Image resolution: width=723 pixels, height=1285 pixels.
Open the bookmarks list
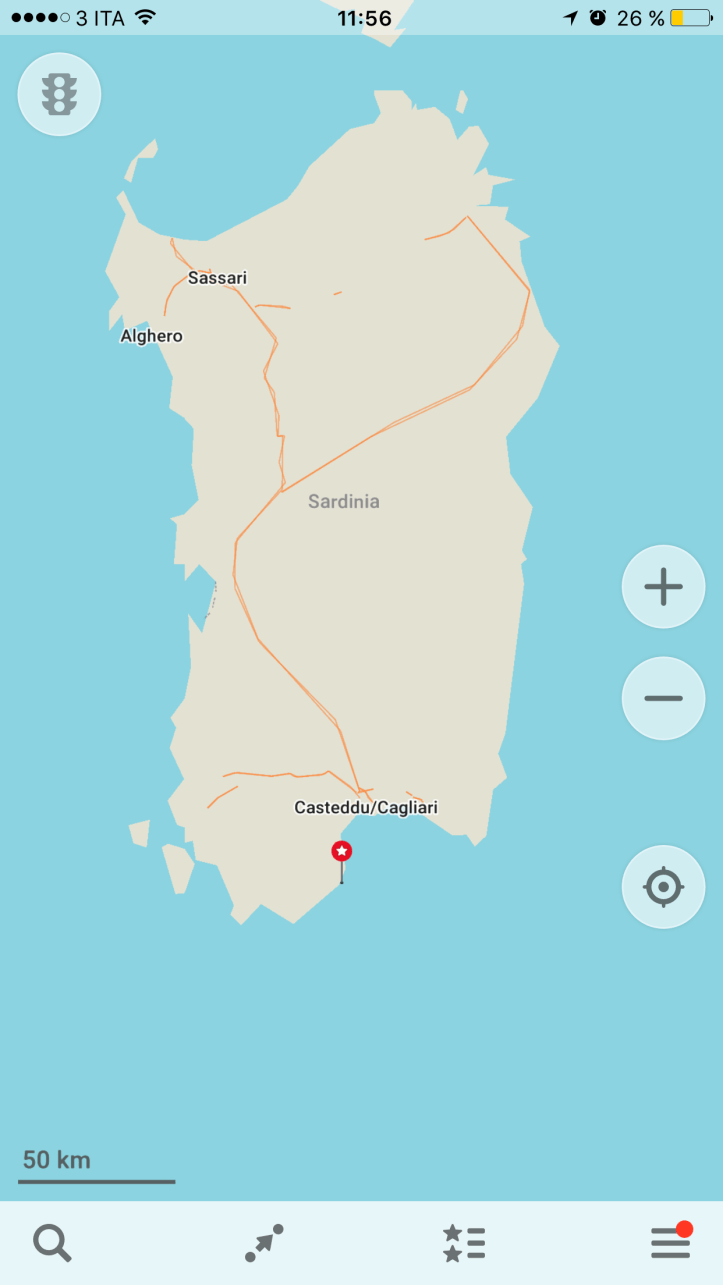464,1243
